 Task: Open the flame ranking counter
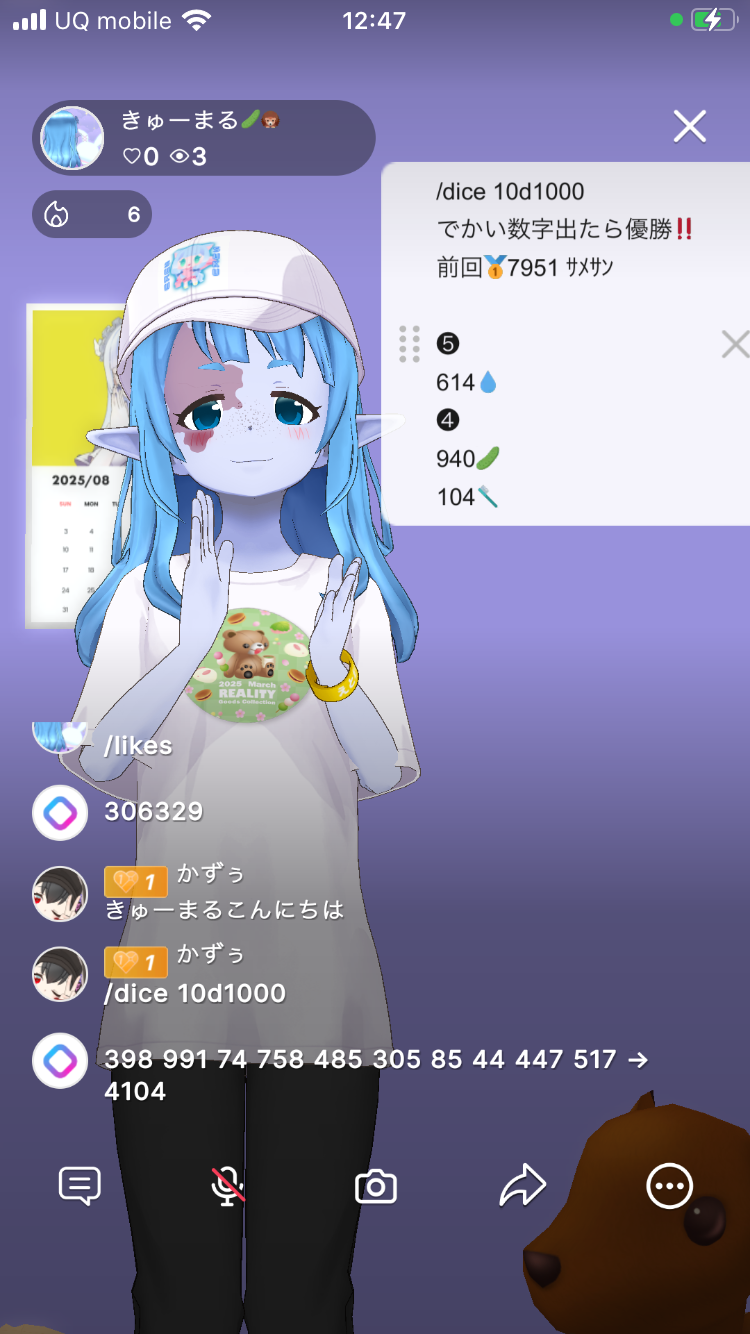(92, 214)
